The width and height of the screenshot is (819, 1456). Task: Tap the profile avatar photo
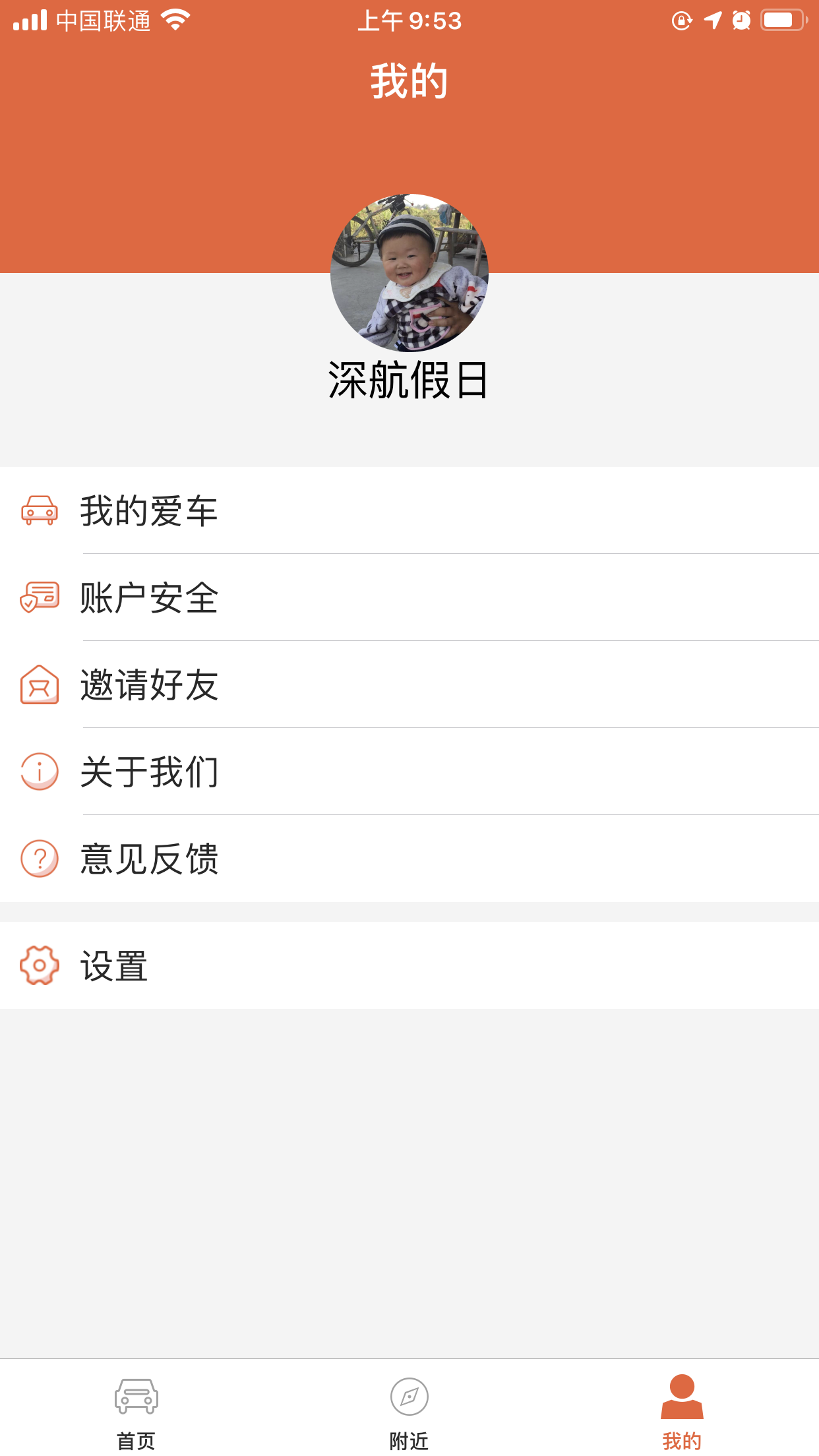(409, 273)
